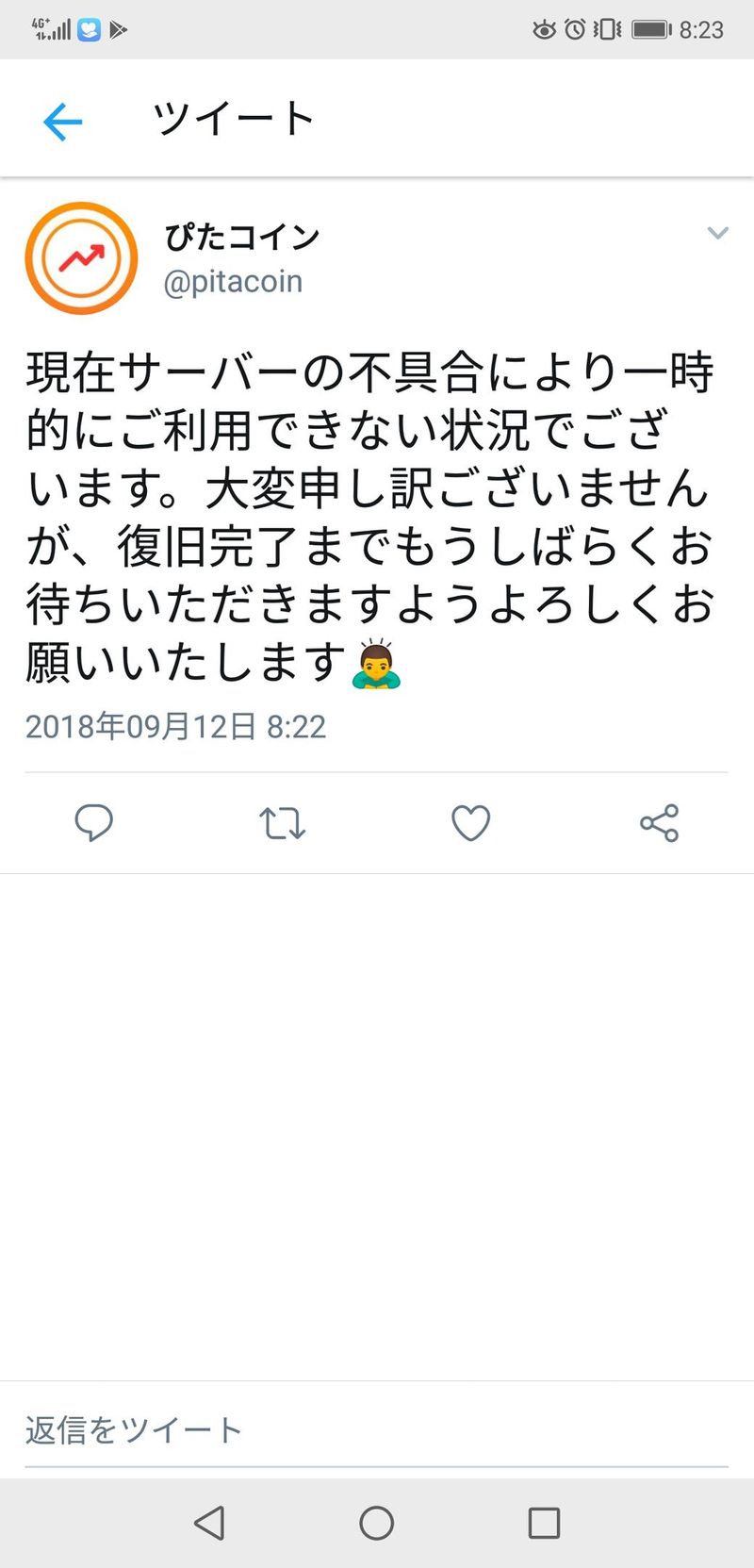
Task: Reply to this tweet via bubble icon
Action: 94,823
